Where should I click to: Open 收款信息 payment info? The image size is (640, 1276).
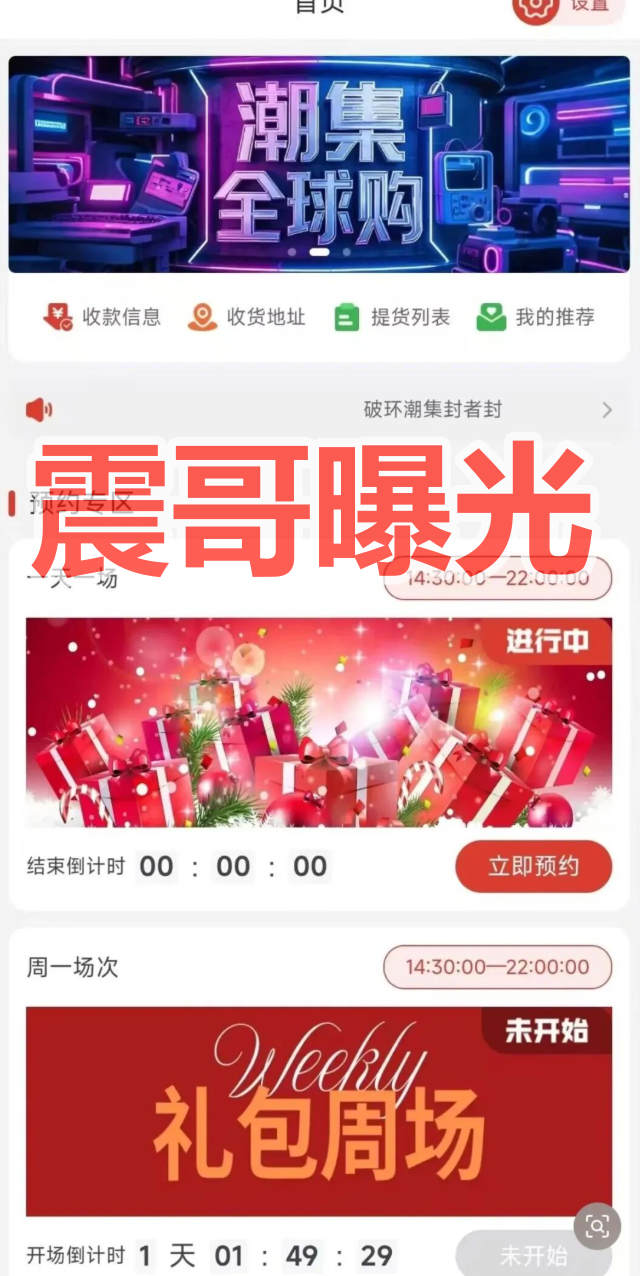click(x=101, y=318)
